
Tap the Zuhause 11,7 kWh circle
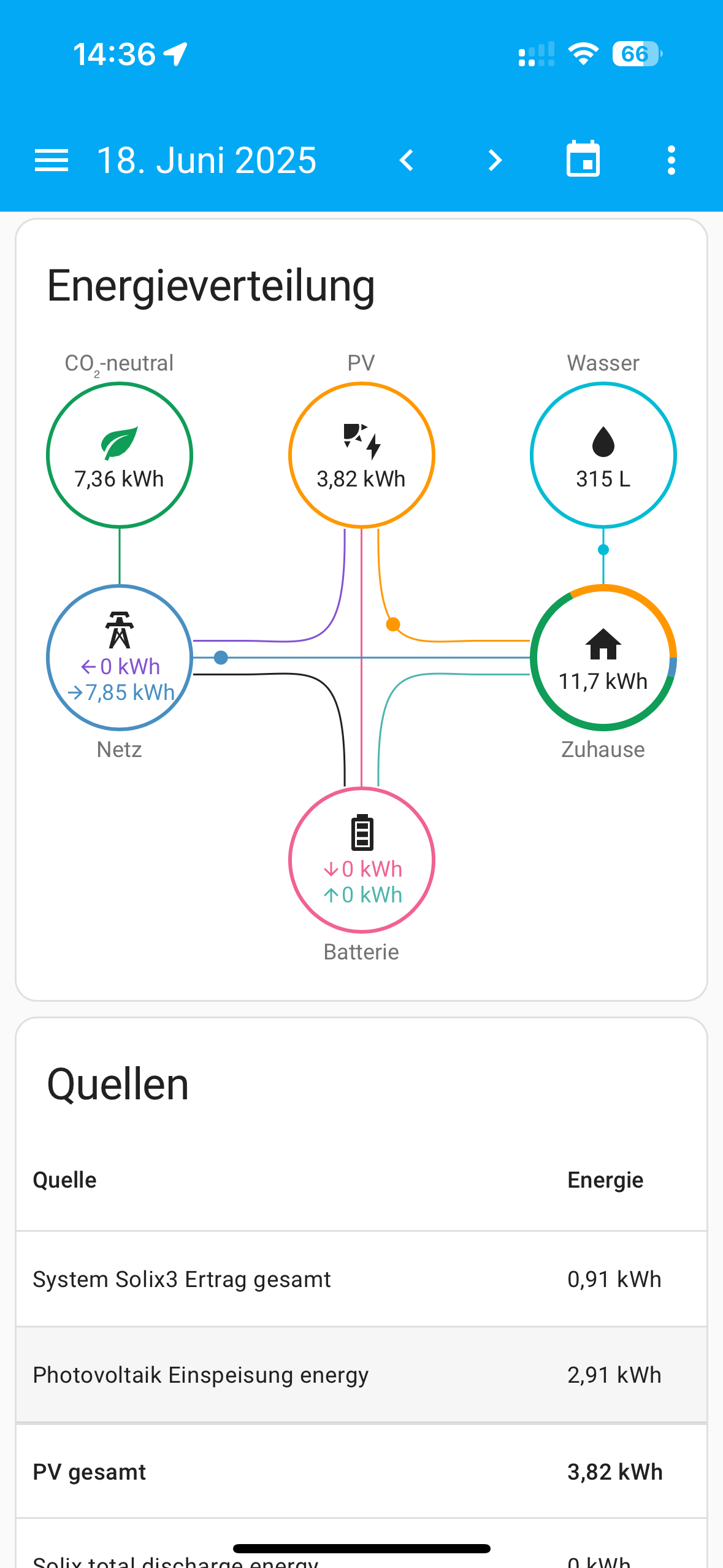tap(603, 658)
